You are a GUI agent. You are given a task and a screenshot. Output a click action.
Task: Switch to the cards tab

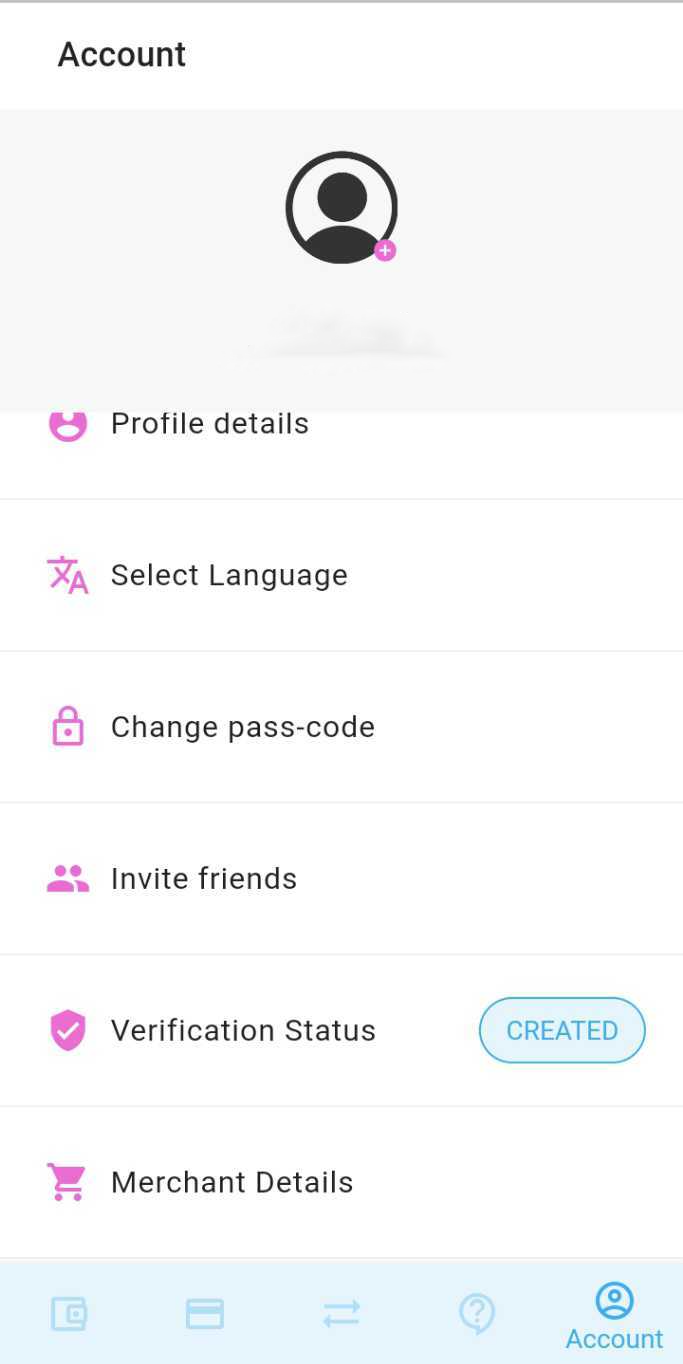coord(205,1313)
